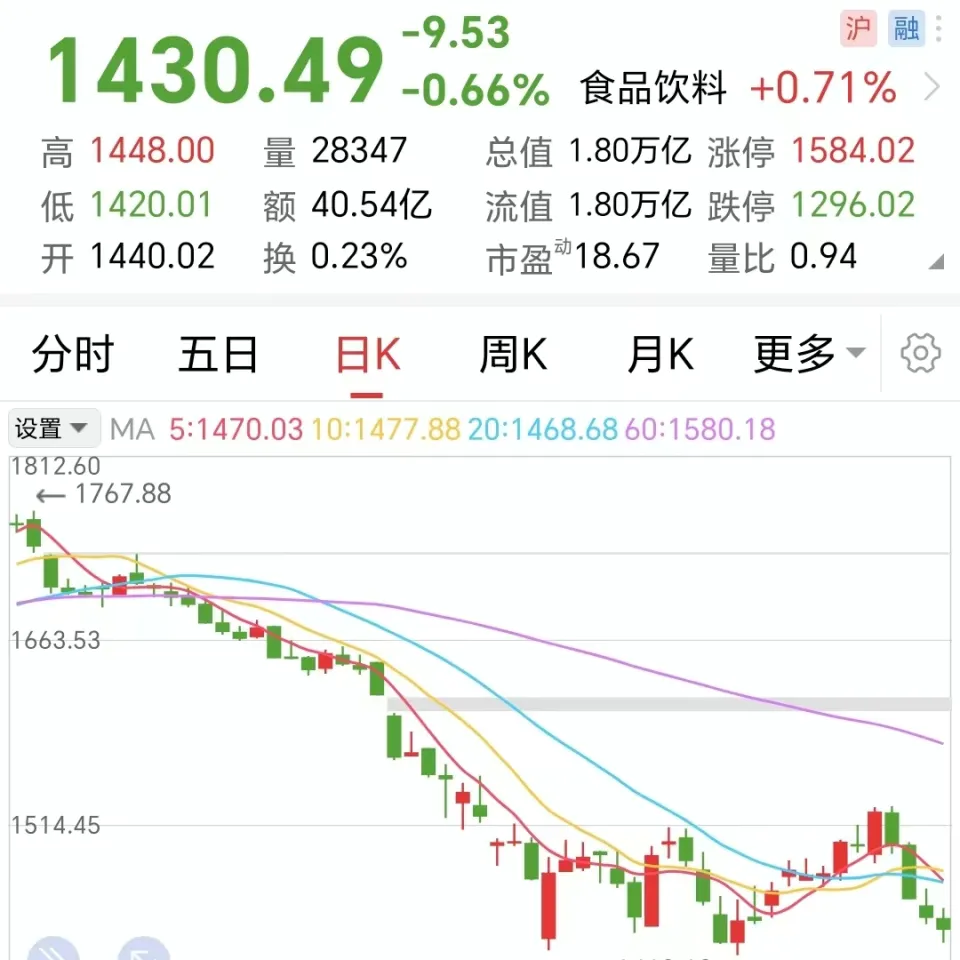Screen dimensions: 960x960
Task: Open the overflow menu beside 融
Action: coord(940,28)
